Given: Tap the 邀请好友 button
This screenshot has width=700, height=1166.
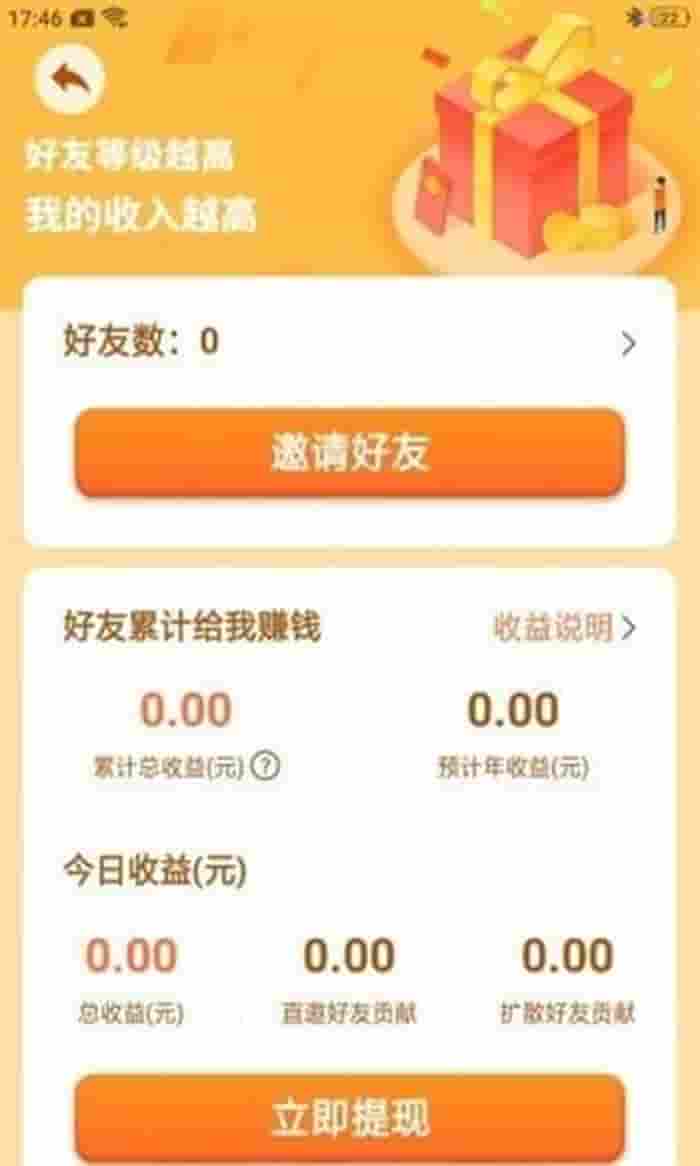Looking at the screenshot, I should (349, 453).
